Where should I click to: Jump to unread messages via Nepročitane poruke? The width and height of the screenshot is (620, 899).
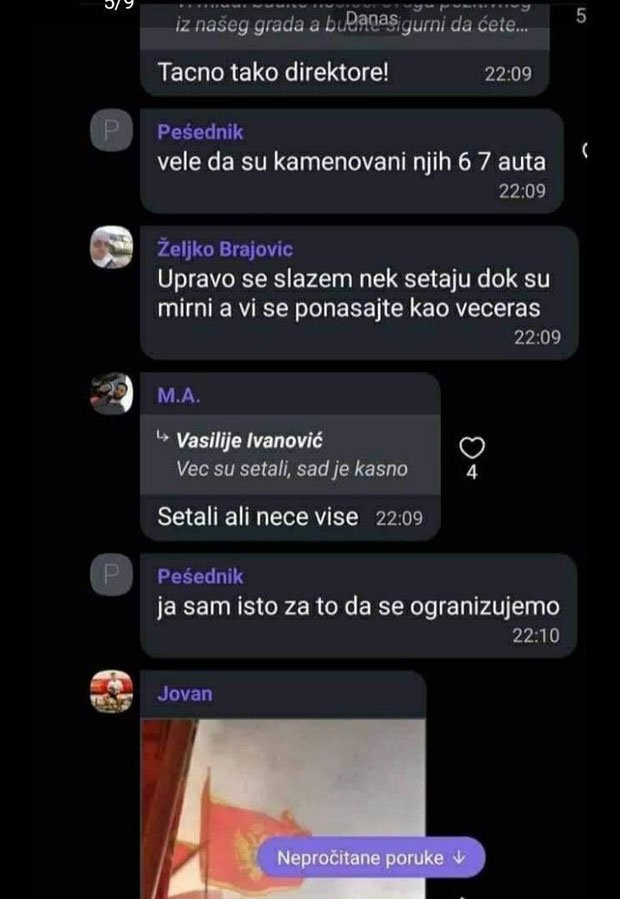pos(370,857)
